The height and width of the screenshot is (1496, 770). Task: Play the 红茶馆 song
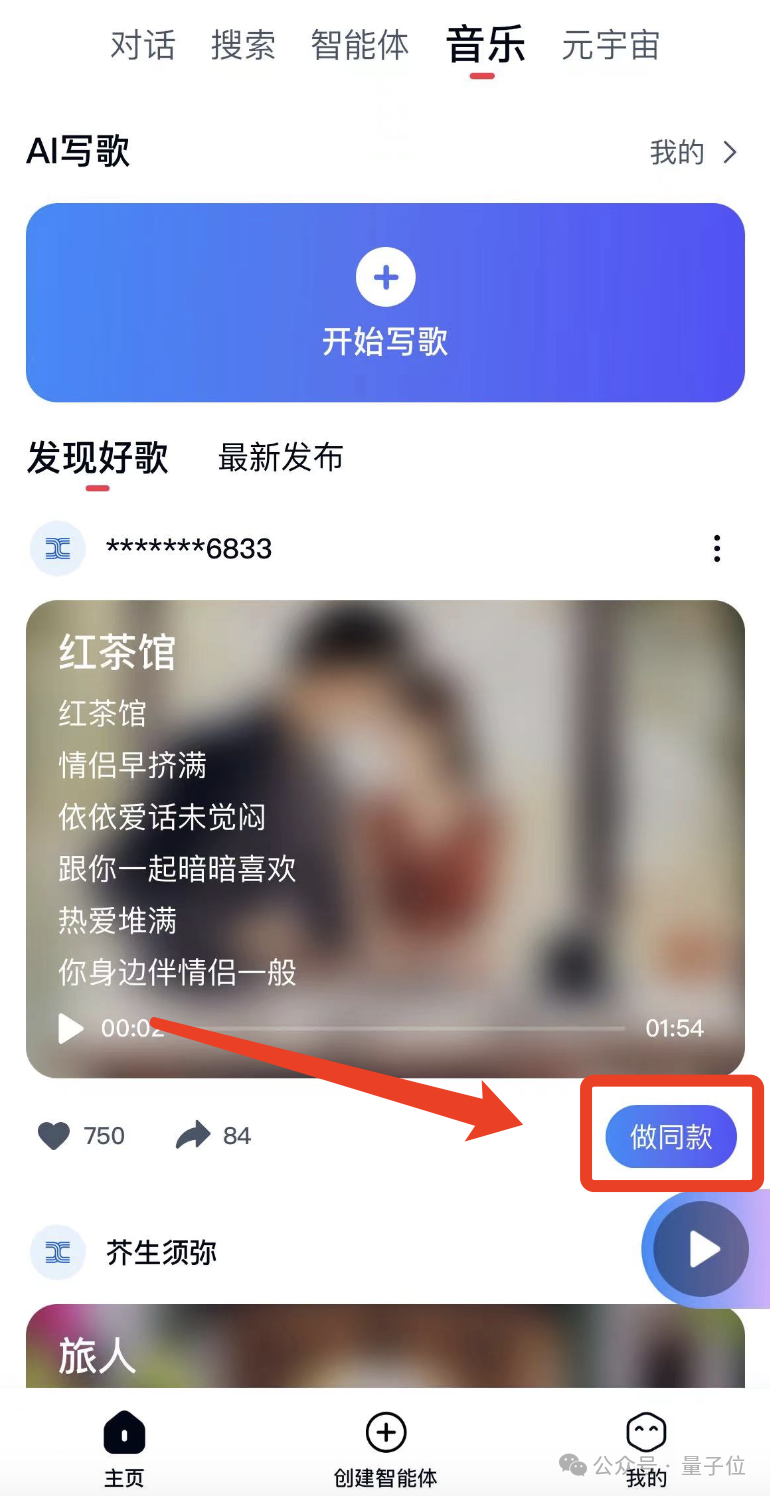(x=71, y=1028)
